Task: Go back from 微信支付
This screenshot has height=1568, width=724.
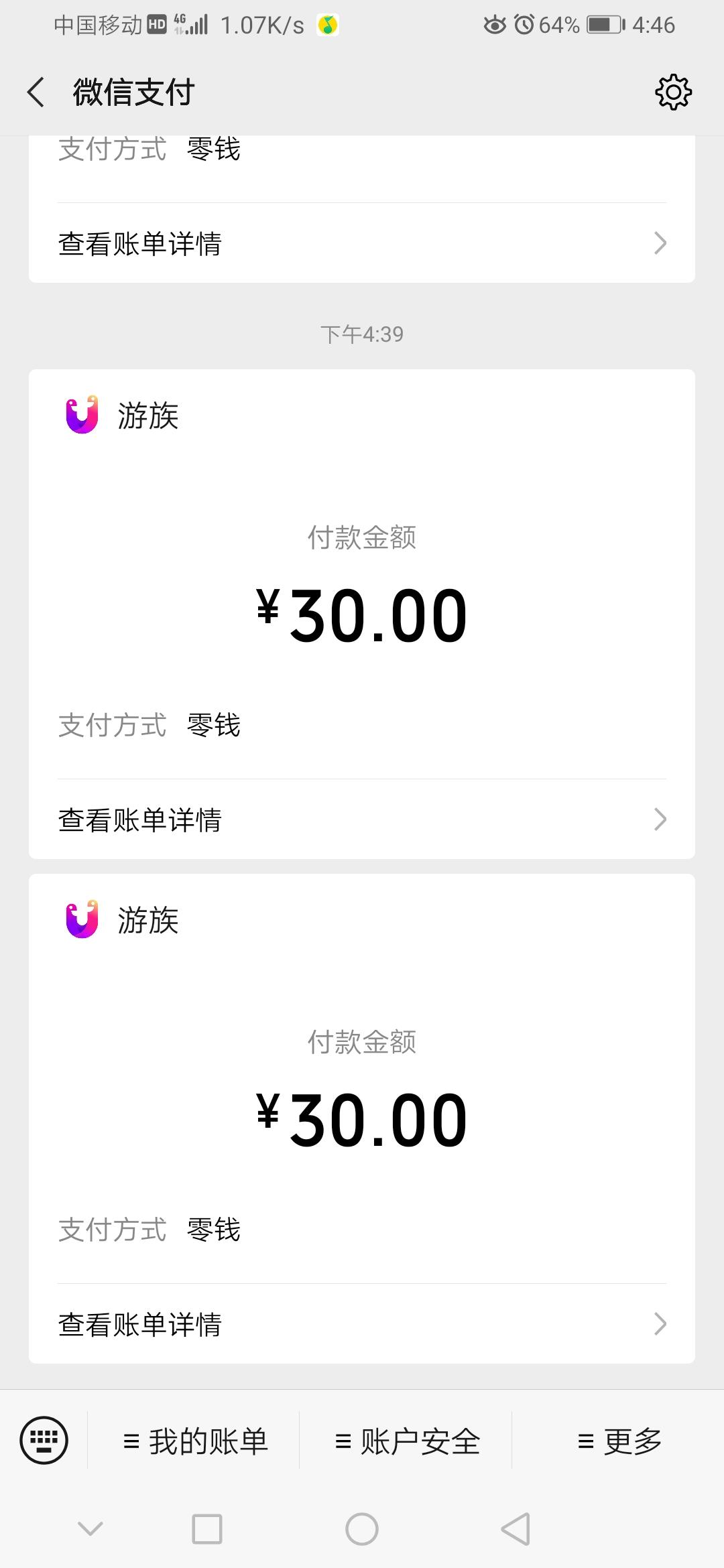Action: (36, 92)
